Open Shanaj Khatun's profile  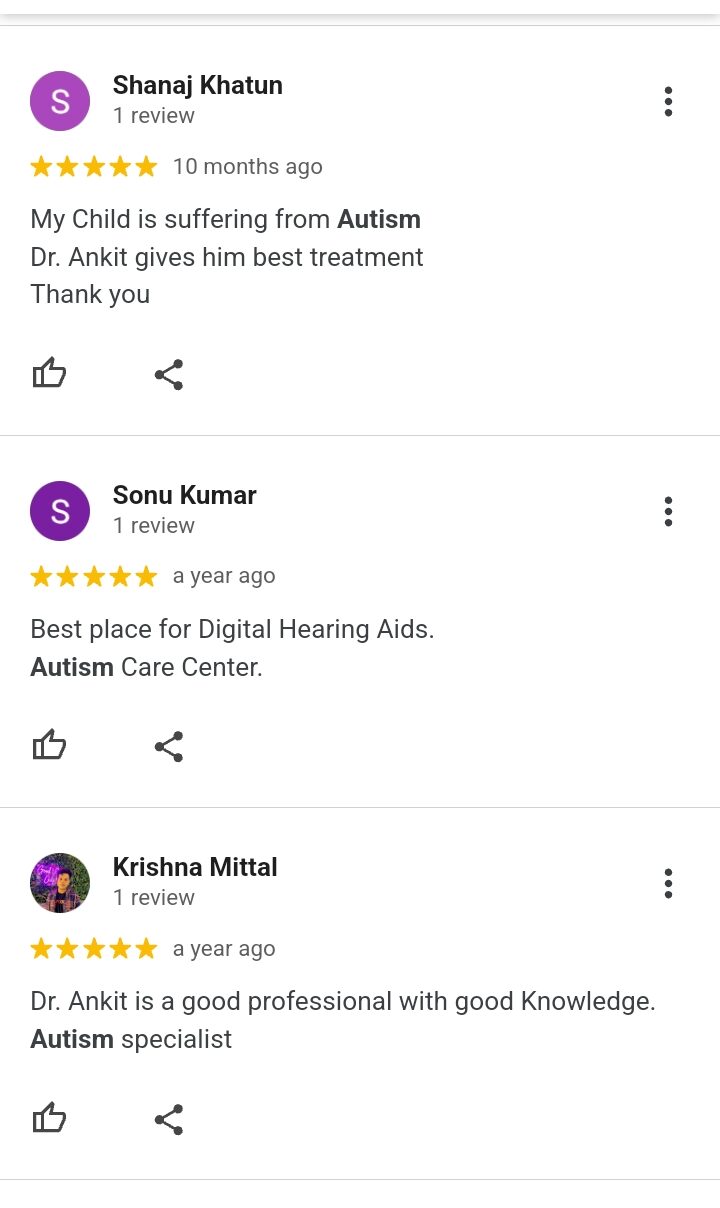197,86
